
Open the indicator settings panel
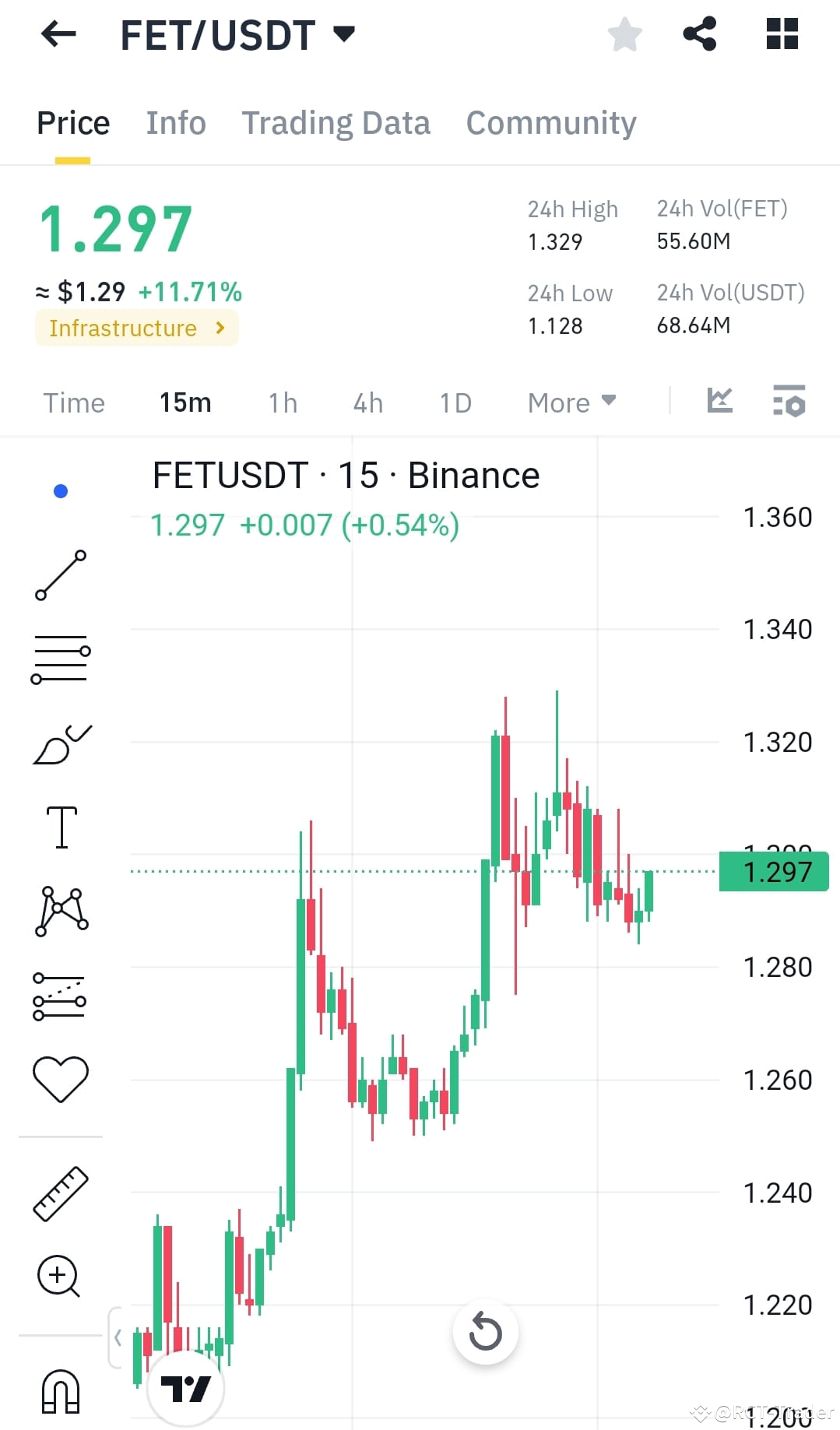tap(789, 402)
